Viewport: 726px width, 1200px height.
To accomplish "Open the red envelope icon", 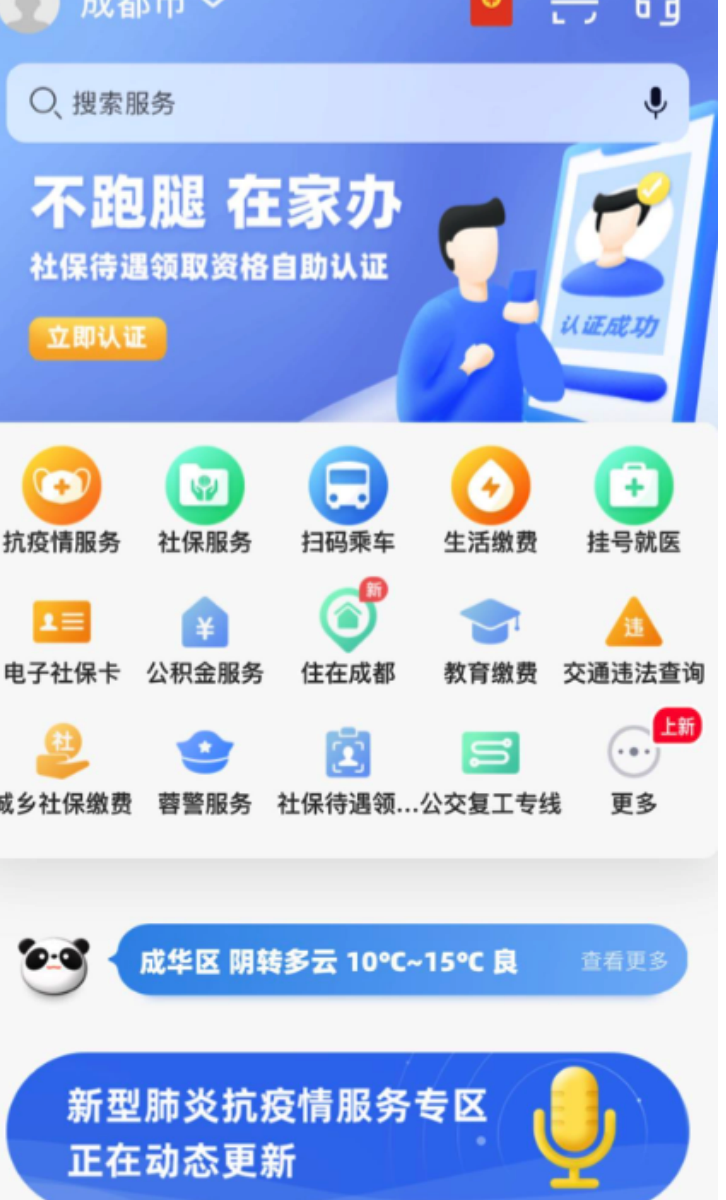I will click(490, 10).
